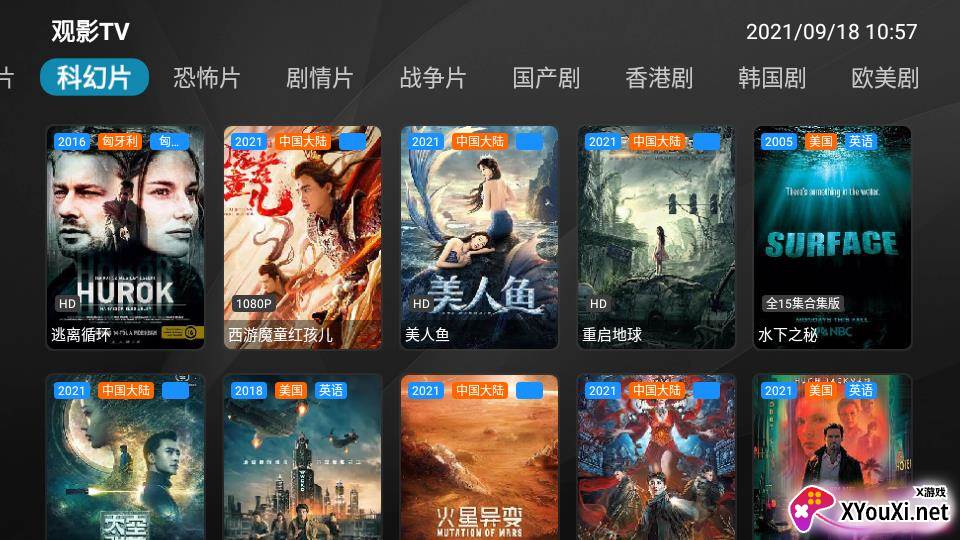Switch to the 恐怖片 tab
960x540 pixels.
coord(207,78)
